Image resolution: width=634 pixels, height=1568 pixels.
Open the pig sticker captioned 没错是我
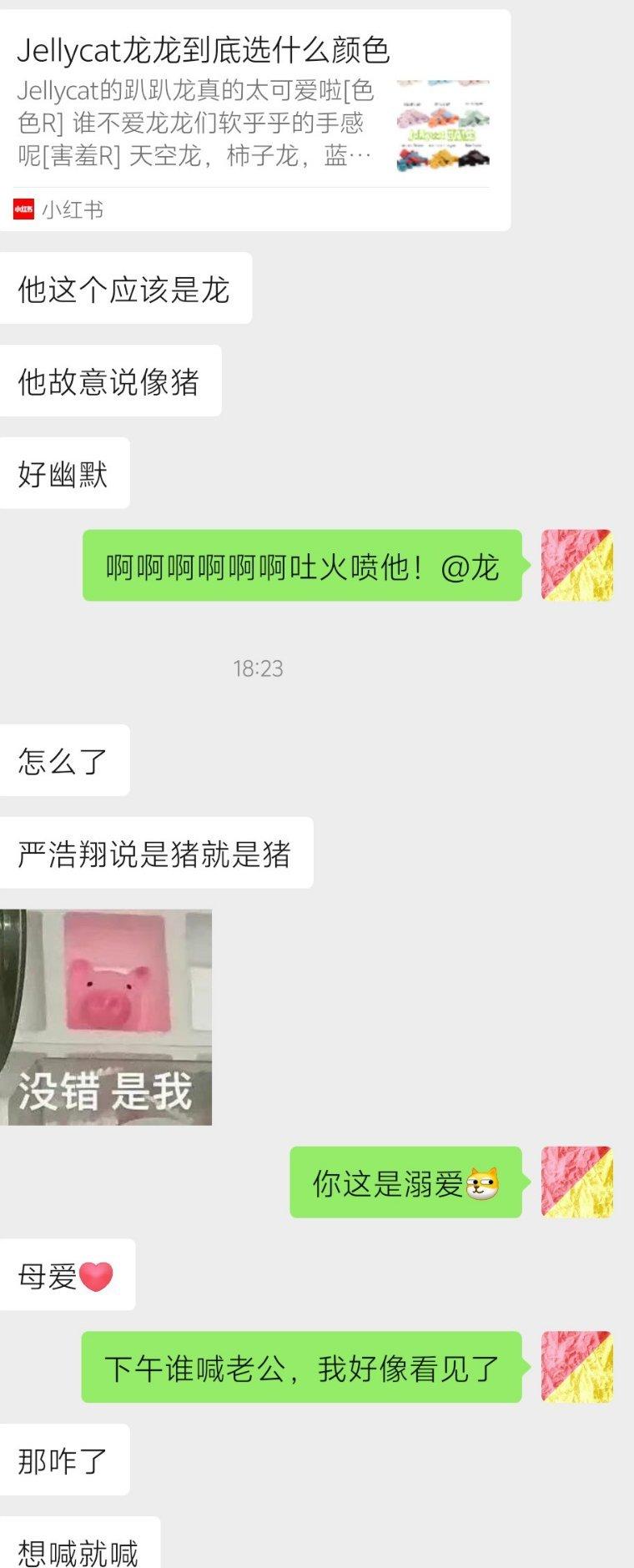pyautogui.click(x=106, y=1016)
